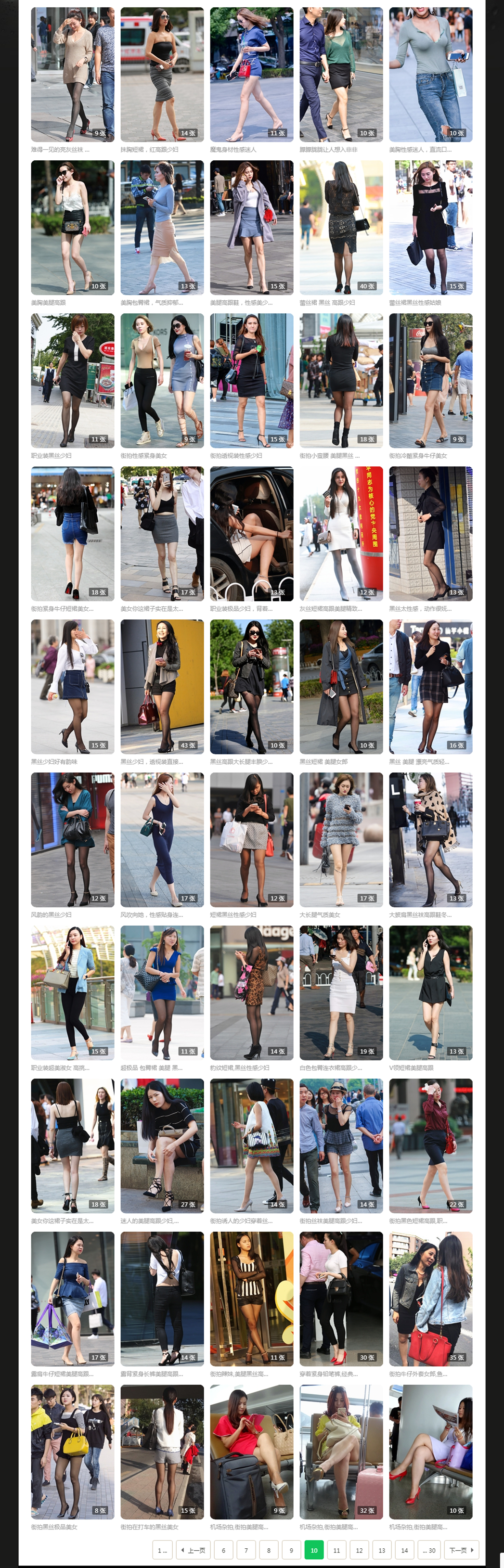
Task: View the album V领短裙美腿高跟
Action: (x=430, y=993)
